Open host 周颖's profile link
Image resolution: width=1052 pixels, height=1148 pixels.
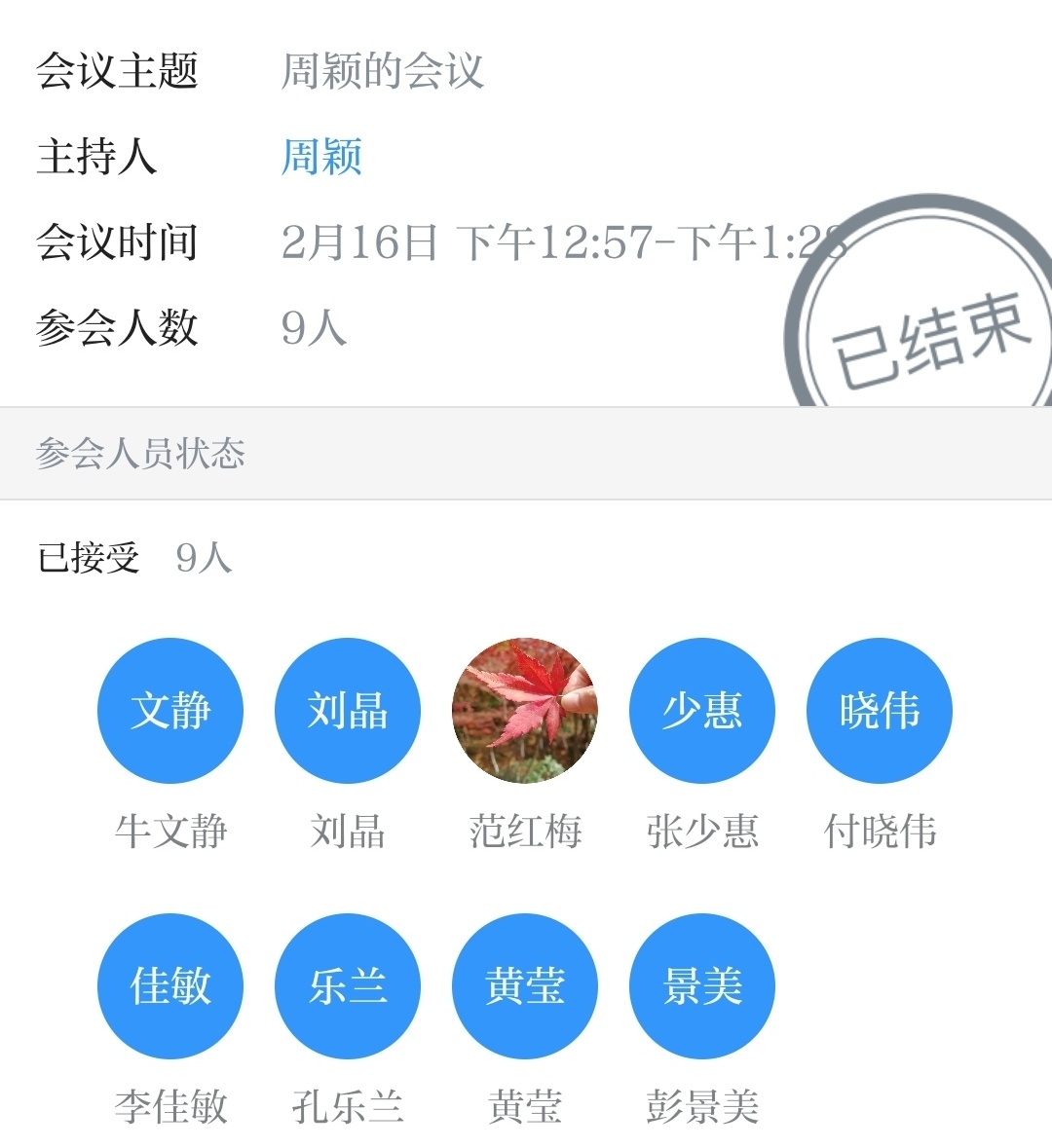pos(321,157)
